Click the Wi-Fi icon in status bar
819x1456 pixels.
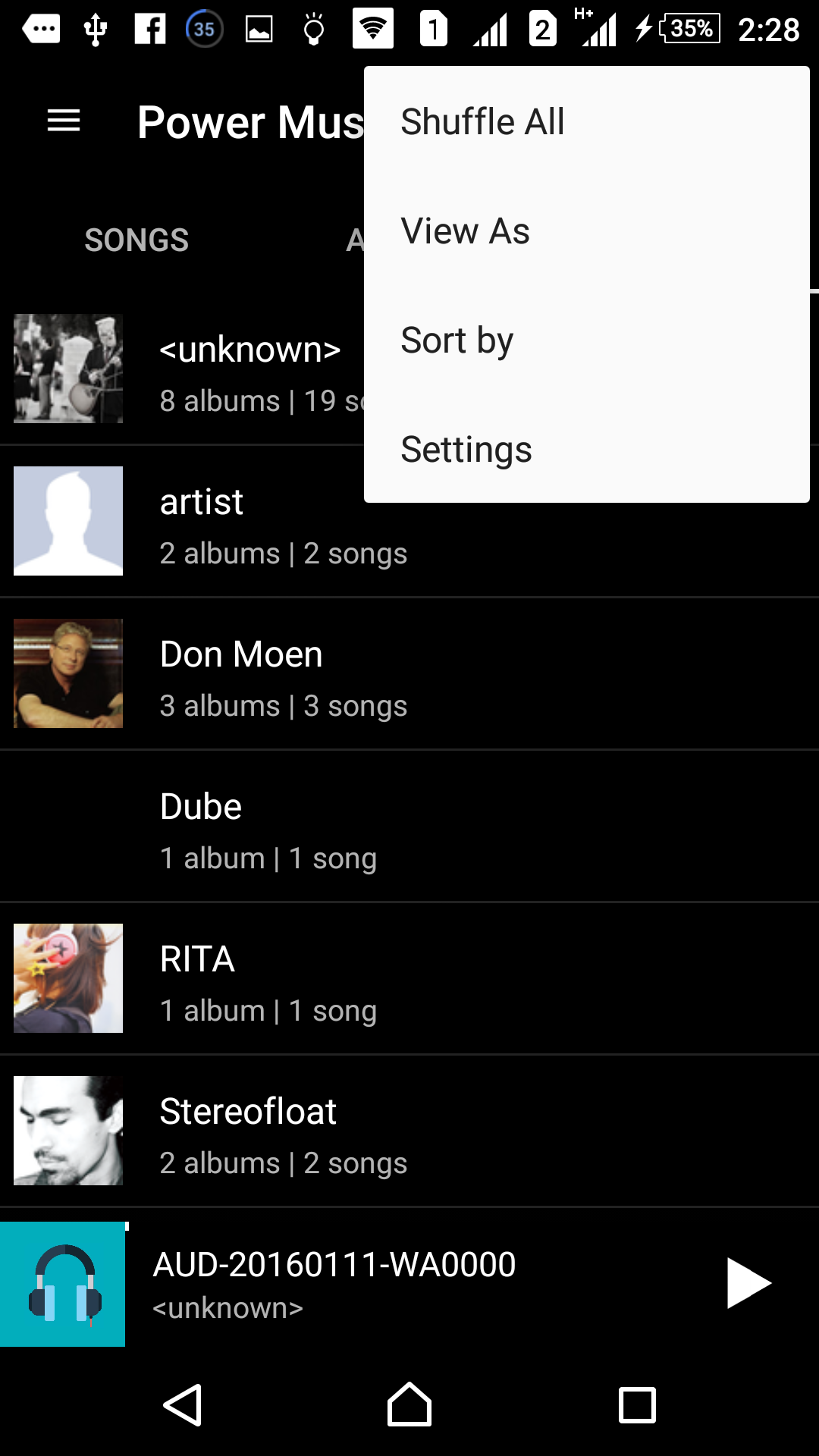point(372,29)
